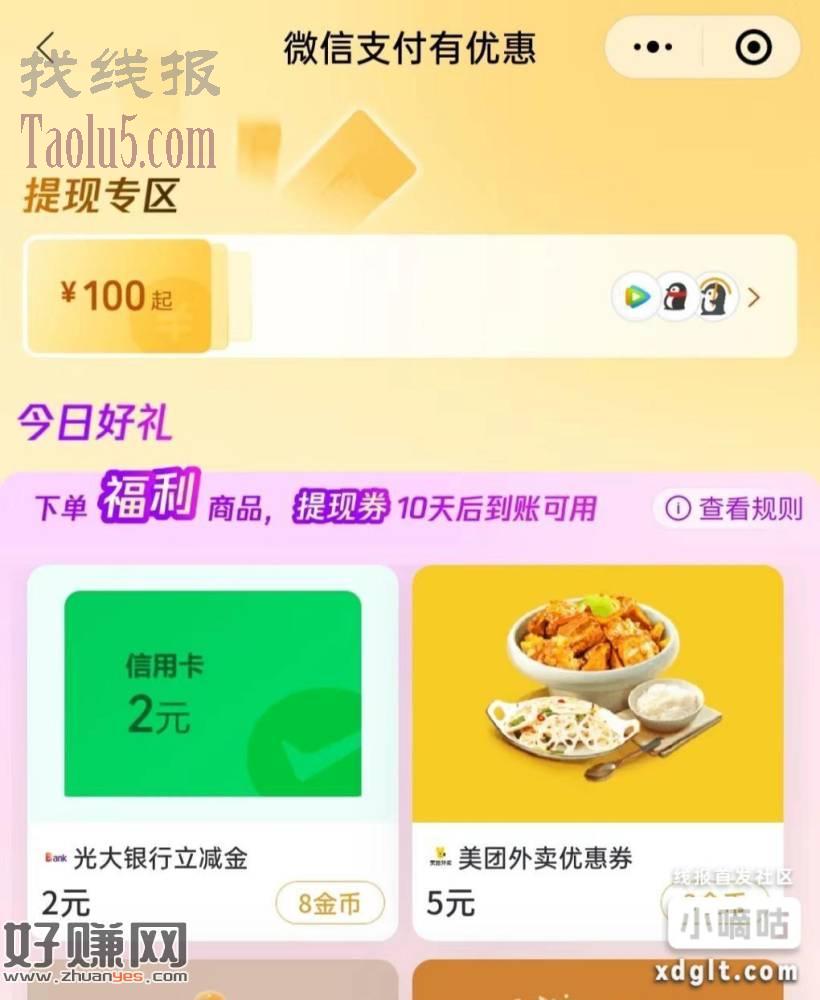Viewport: 820px width, 1000px height.
Task: Open the mini program more-options menu
Action: click(x=654, y=47)
